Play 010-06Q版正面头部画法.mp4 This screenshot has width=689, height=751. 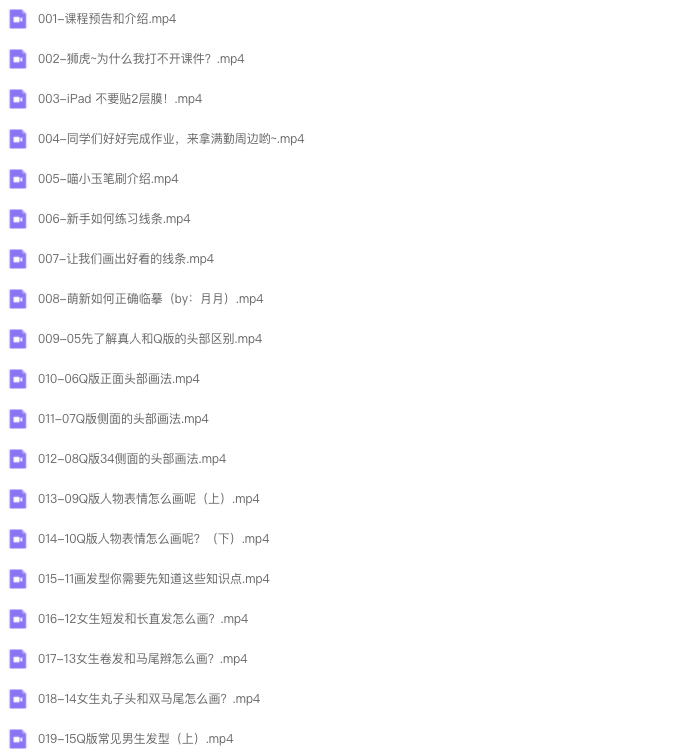119,379
